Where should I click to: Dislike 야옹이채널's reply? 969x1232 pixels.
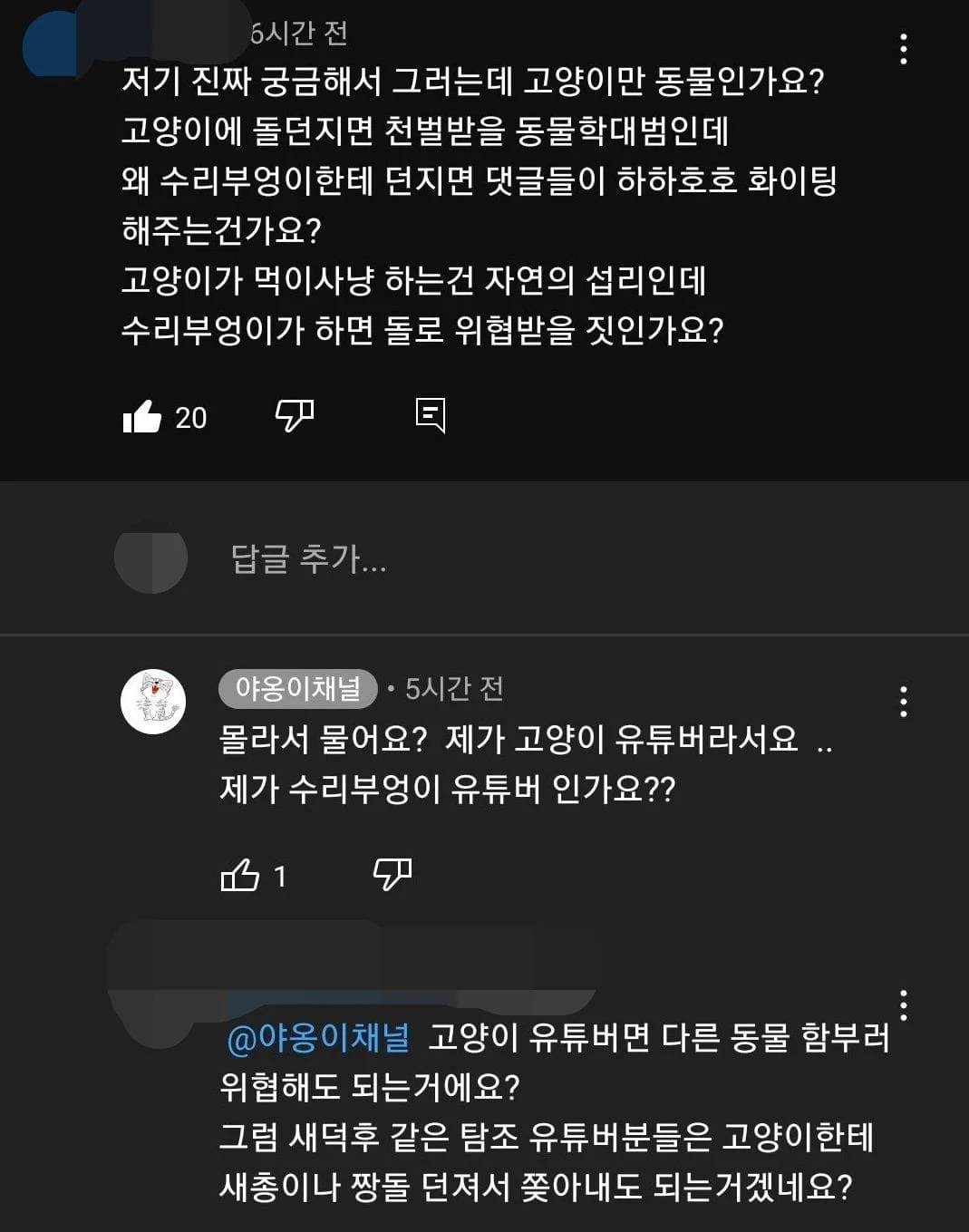point(392,875)
